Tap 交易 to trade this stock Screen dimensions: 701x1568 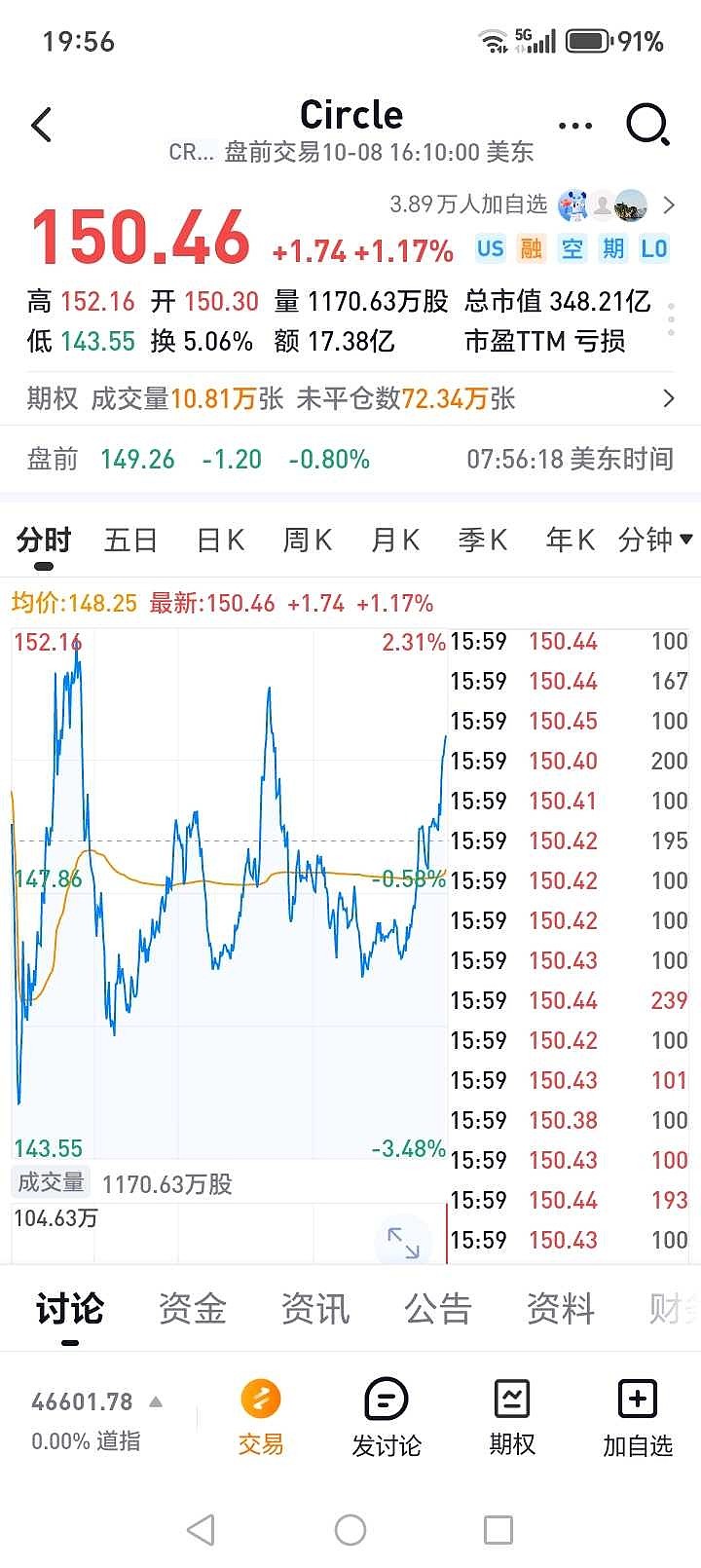(x=261, y=1417)
